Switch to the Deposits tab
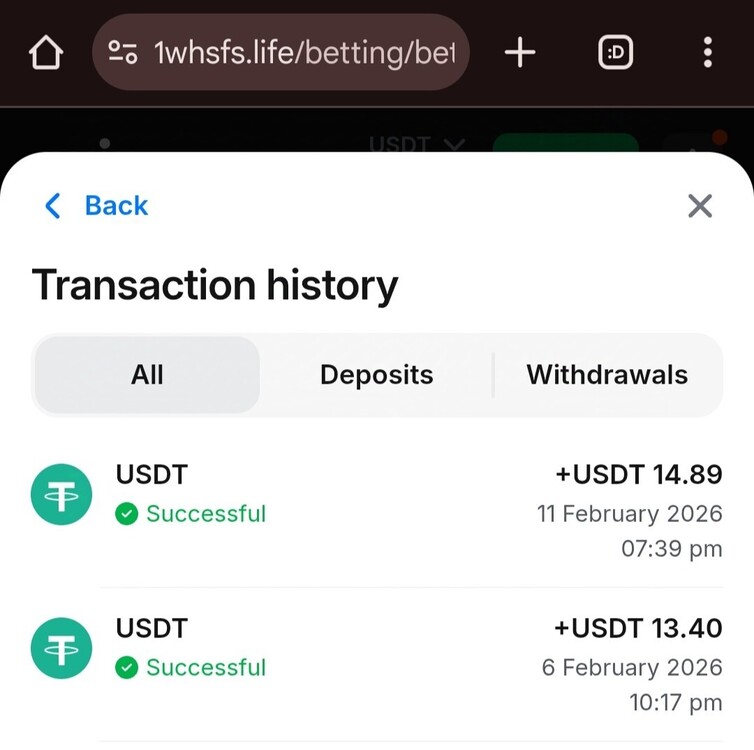The image size is (754, 750). tap(376, 375)
